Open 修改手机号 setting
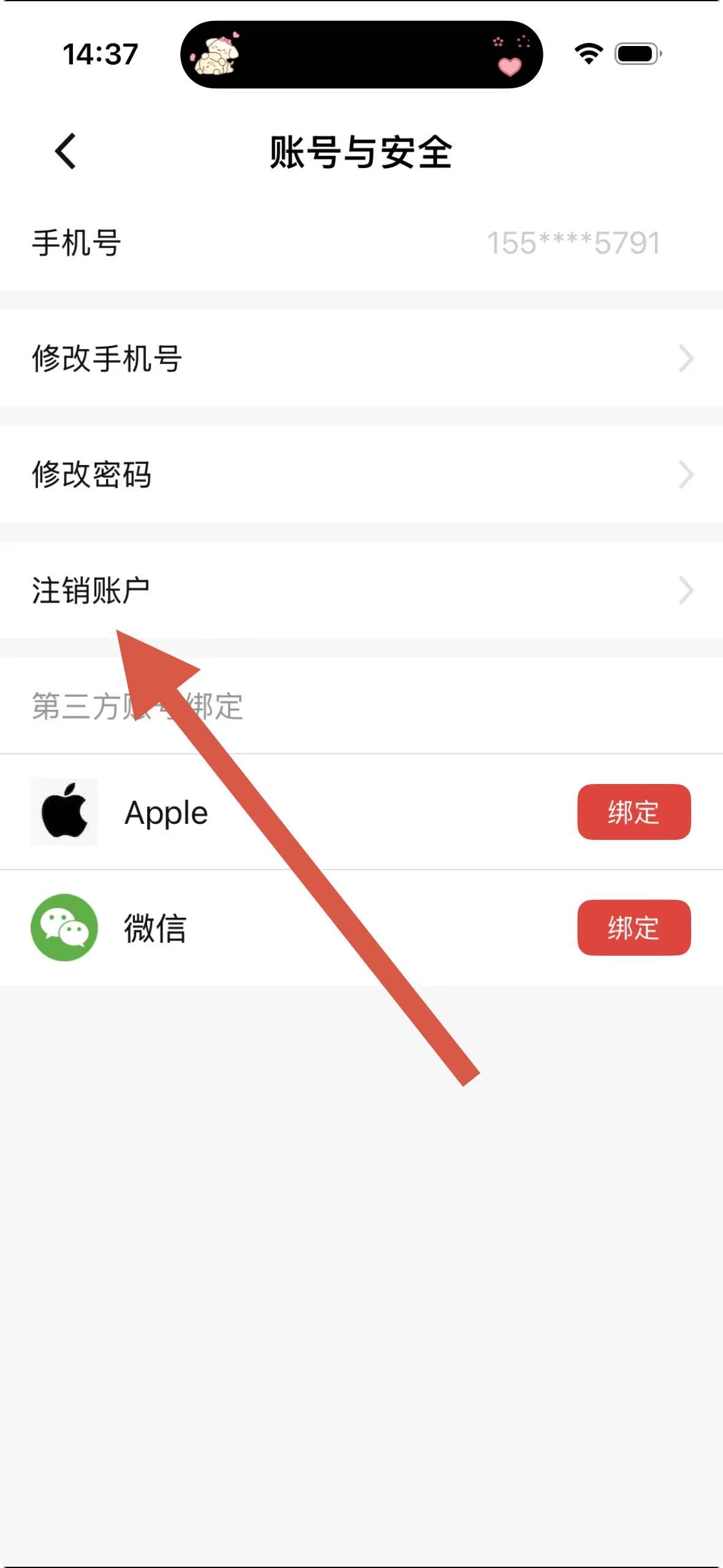This screenshot has height=1568, width=723. 361,358
